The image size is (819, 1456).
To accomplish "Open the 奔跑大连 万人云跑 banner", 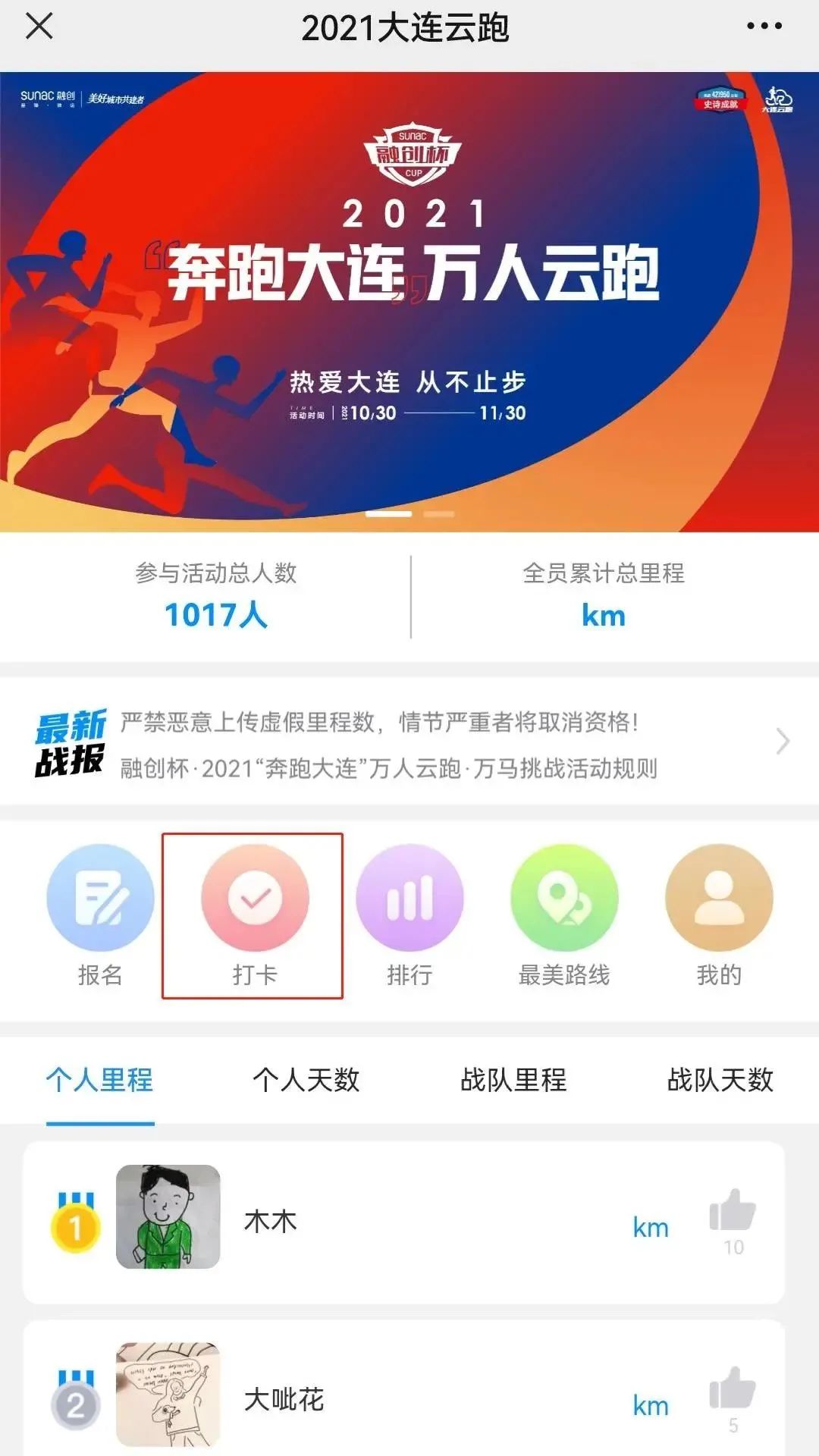I will click(409, 302).
